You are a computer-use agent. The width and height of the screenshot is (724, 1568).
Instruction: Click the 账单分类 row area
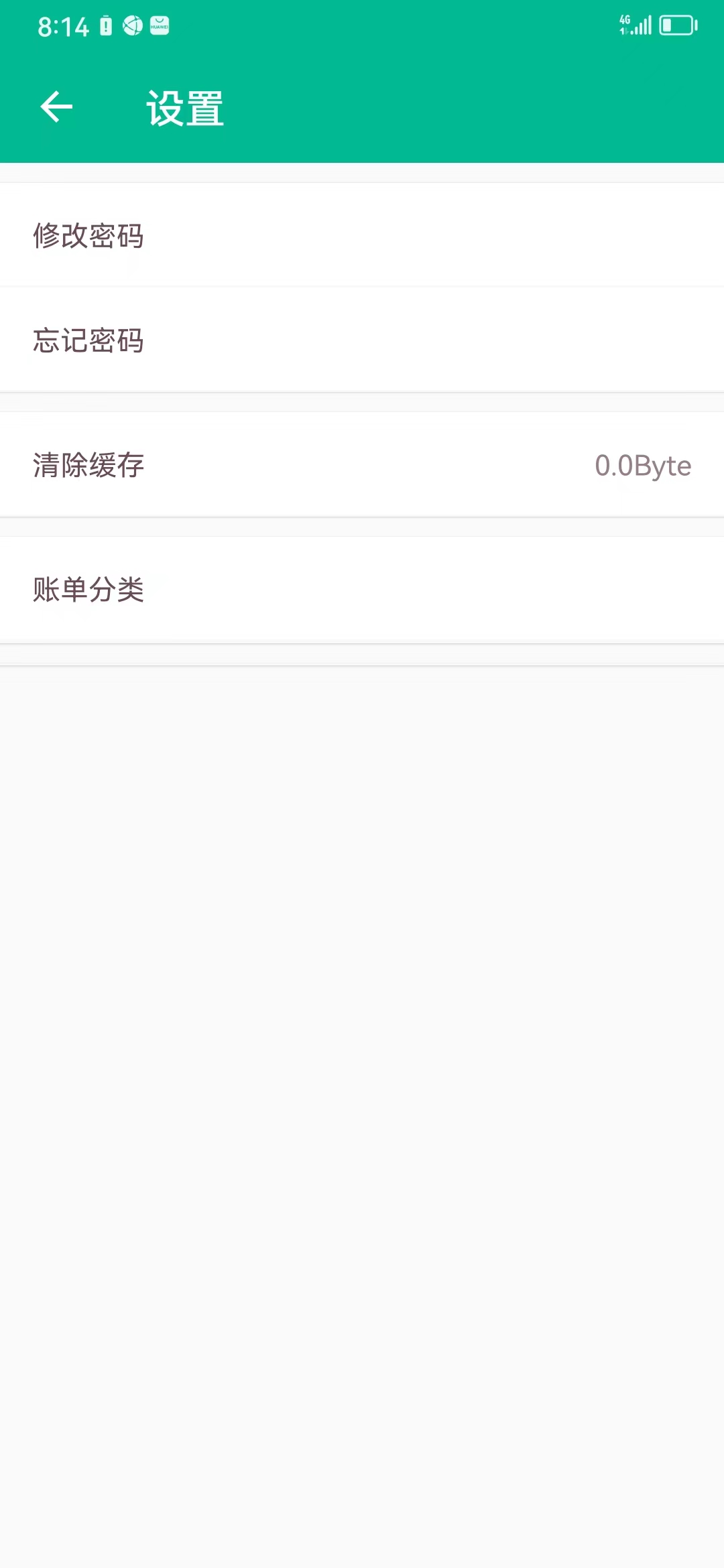362,590
